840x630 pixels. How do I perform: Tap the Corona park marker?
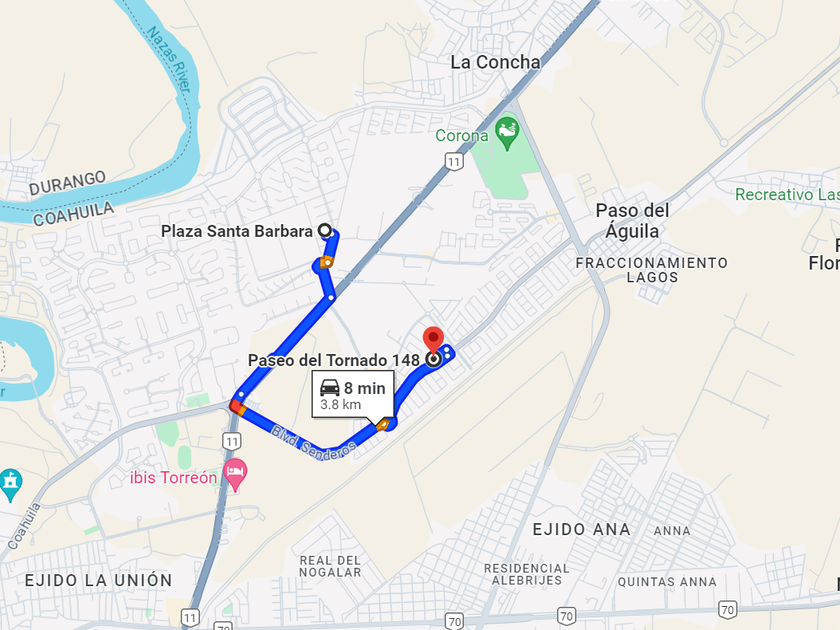(x=507, y=134)
